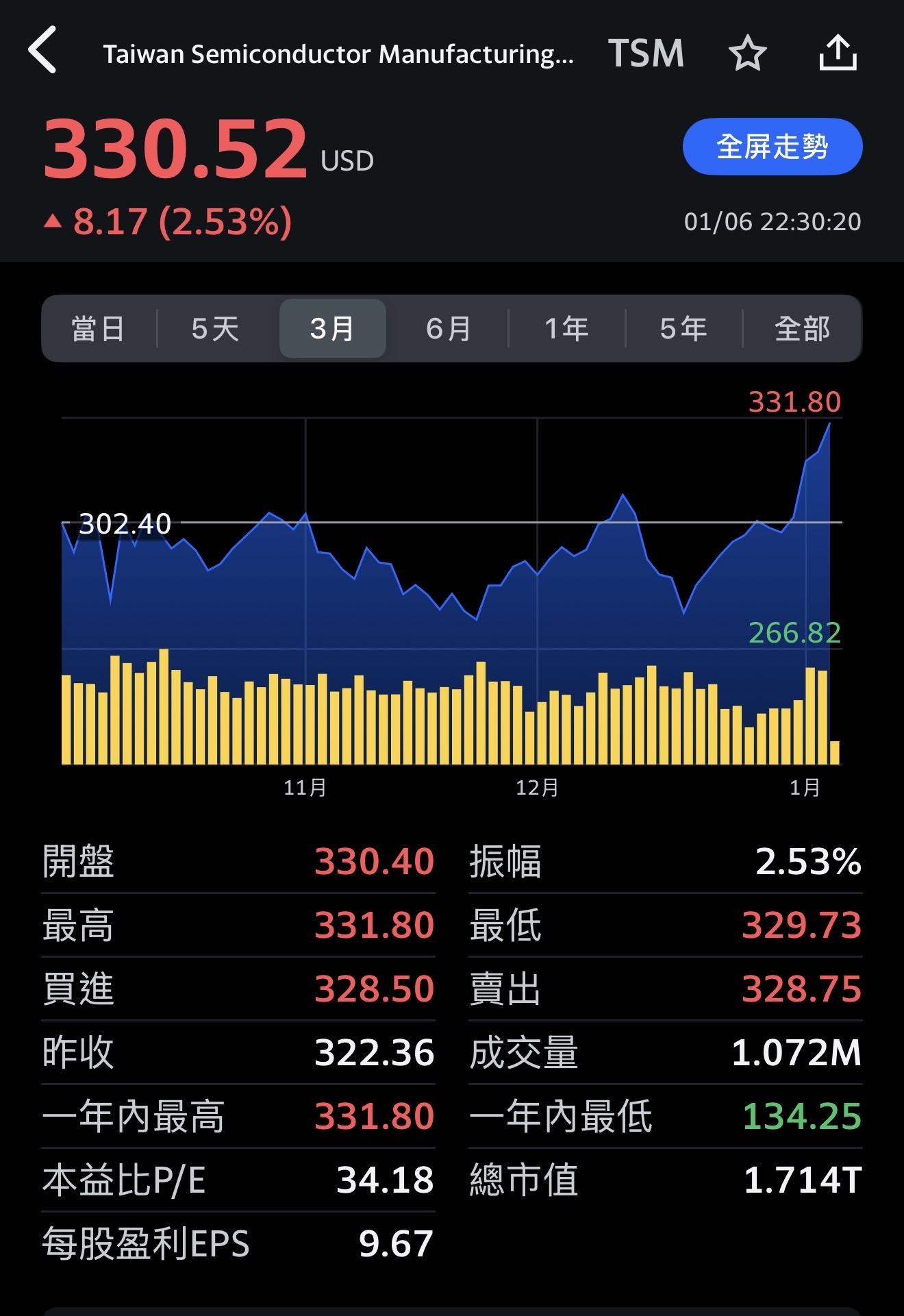904x1316 pixels.
Task: Show the 6月 price trend
Action: tap(449, 329)
